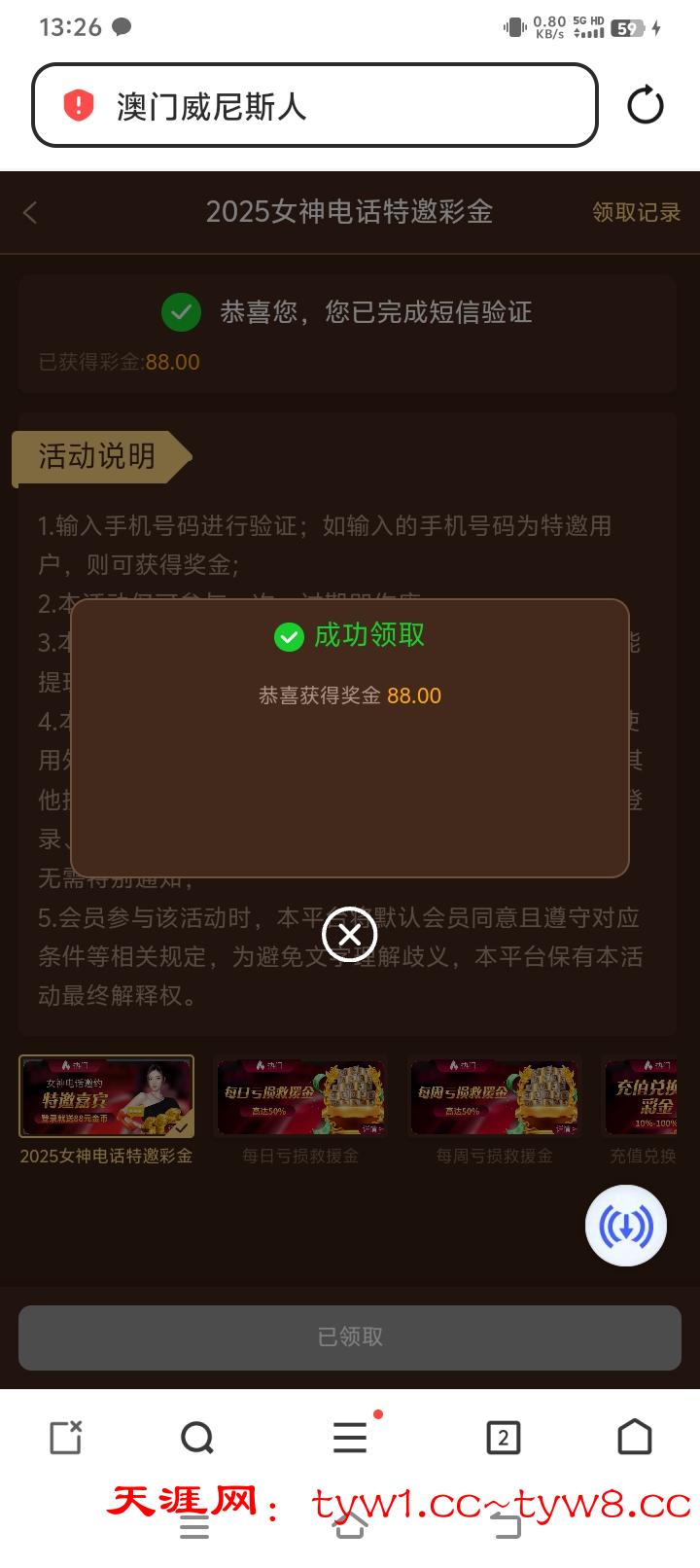Open browser search from bottom toolbar
This screenshot has height=1568, width=700.
[197, 1437]
